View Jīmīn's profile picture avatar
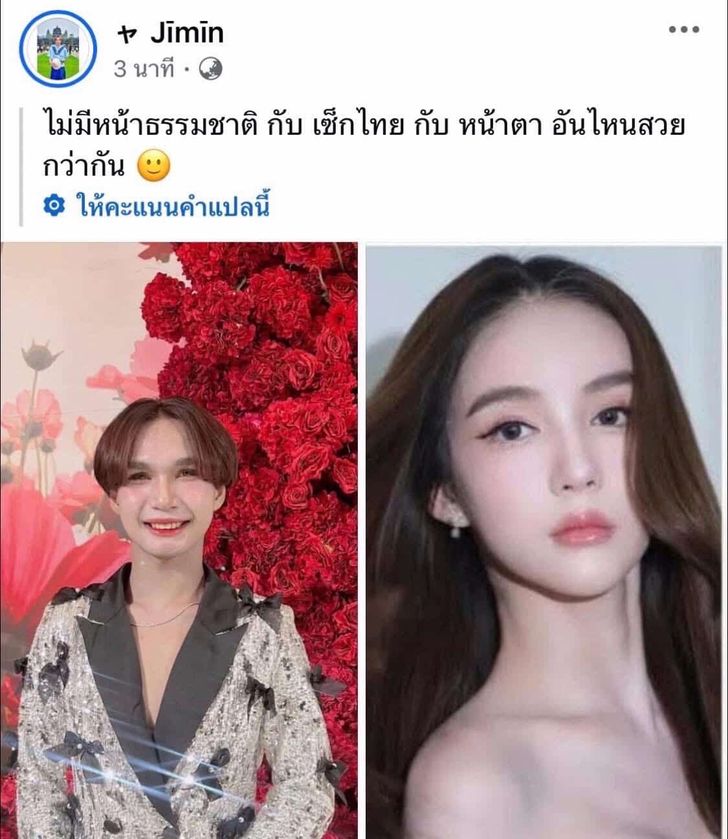728x839 pixels. [58, 48]
